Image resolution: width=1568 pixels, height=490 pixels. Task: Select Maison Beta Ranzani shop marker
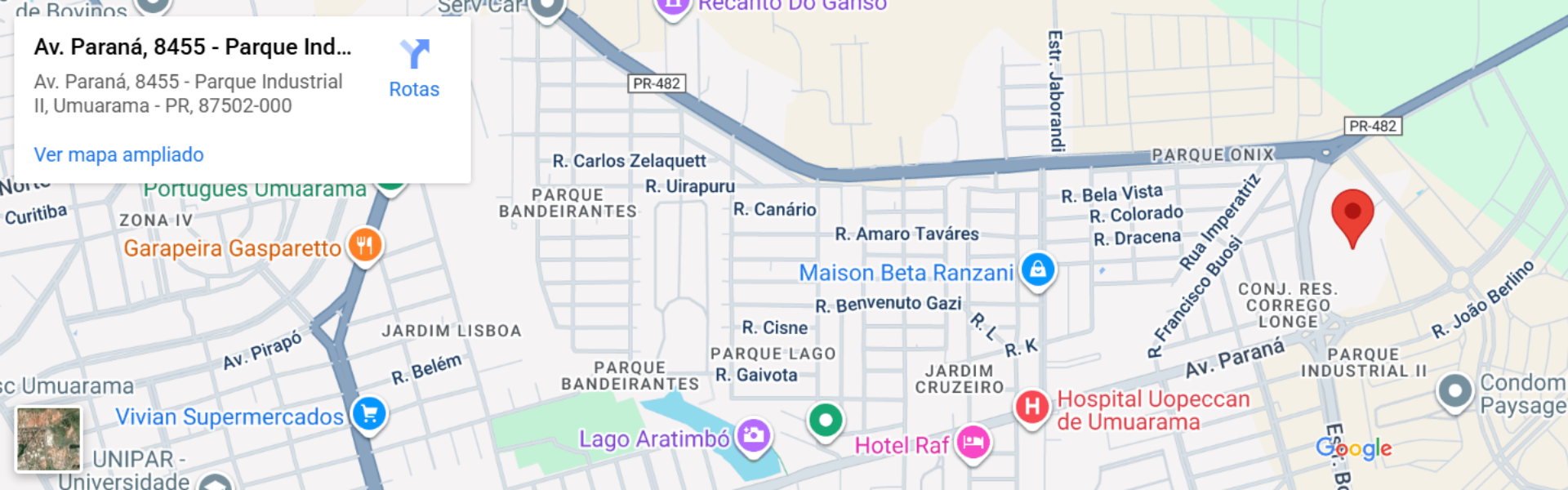click(x=1037, y=269)
